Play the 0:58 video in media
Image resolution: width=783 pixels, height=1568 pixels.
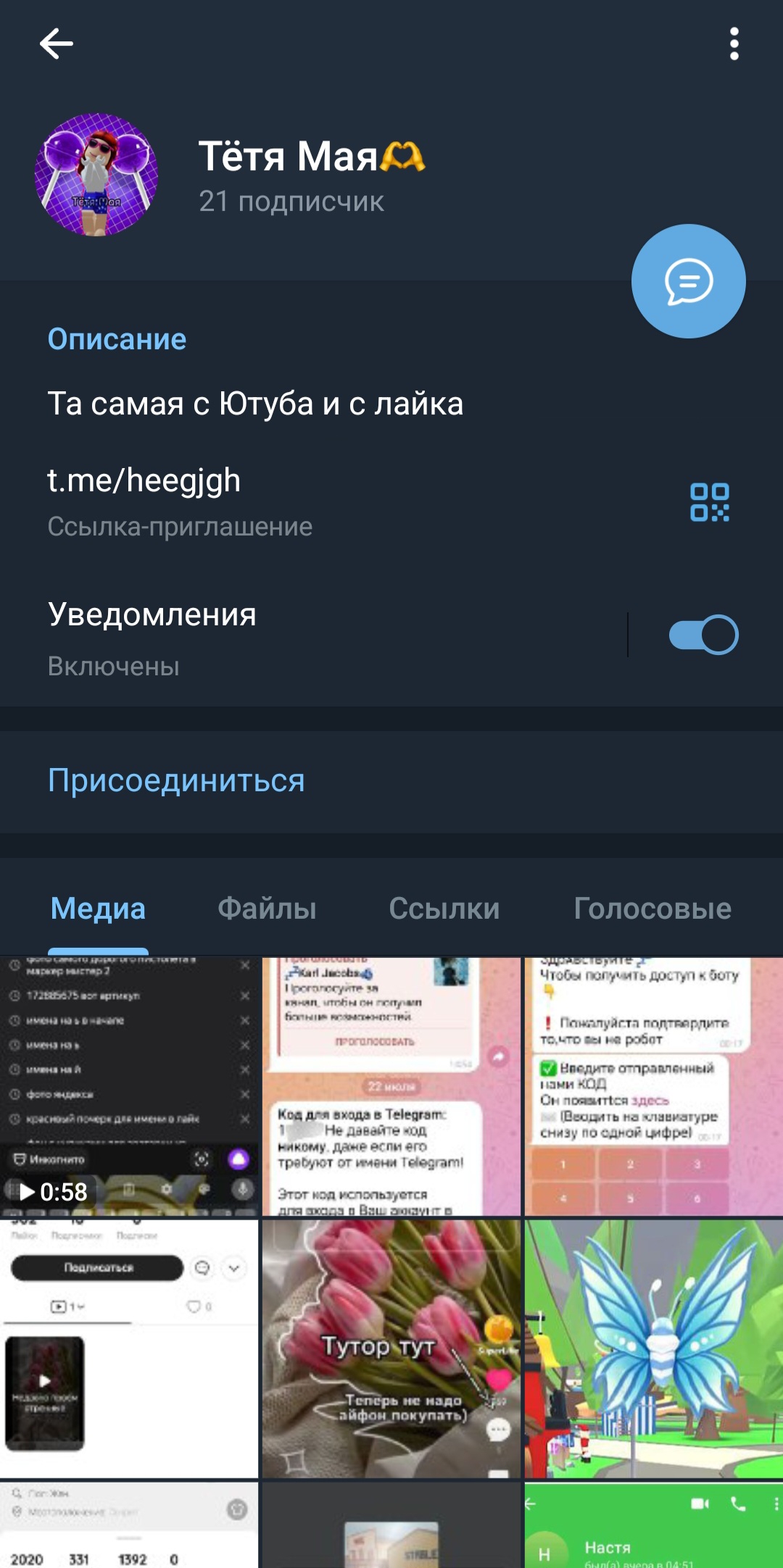(x=129, y=1085)
